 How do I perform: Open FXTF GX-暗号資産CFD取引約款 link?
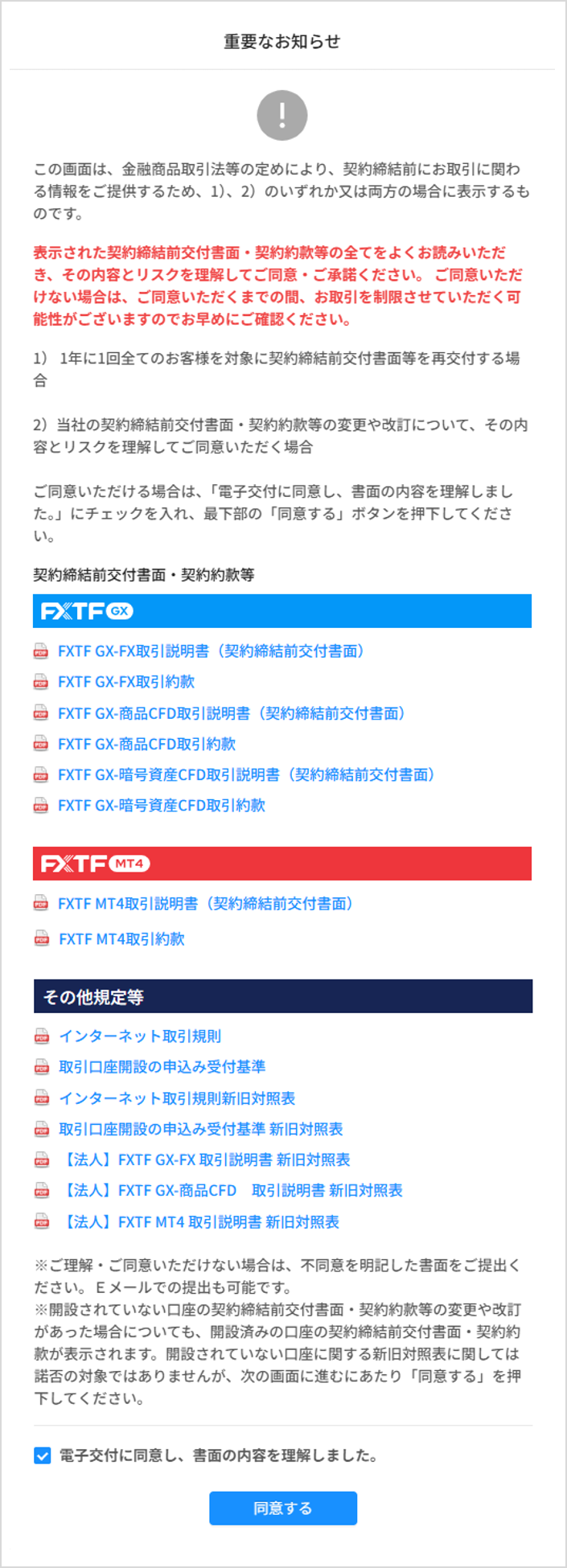tap(162, 805)
